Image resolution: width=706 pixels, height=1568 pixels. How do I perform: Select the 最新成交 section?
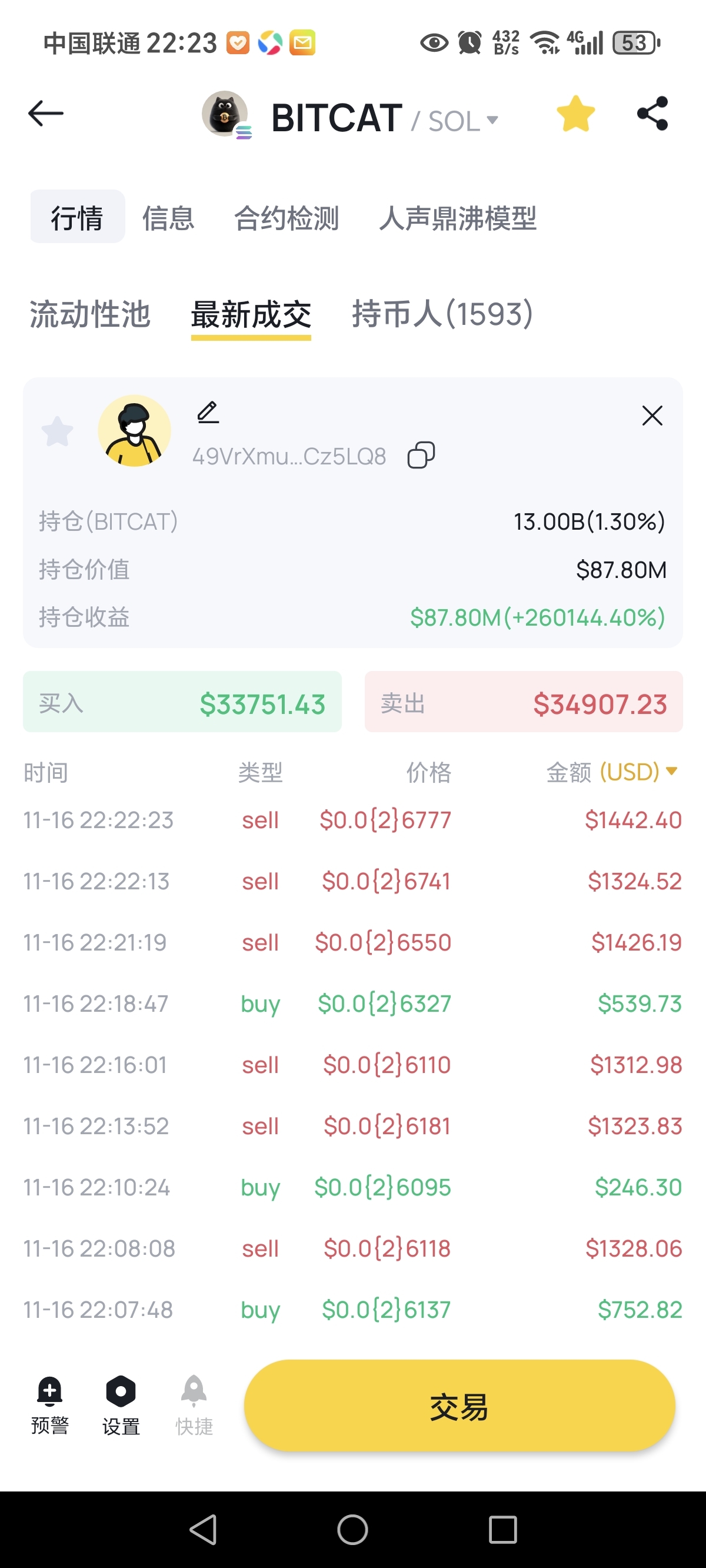pyautogui.click(x=251, y=315)
